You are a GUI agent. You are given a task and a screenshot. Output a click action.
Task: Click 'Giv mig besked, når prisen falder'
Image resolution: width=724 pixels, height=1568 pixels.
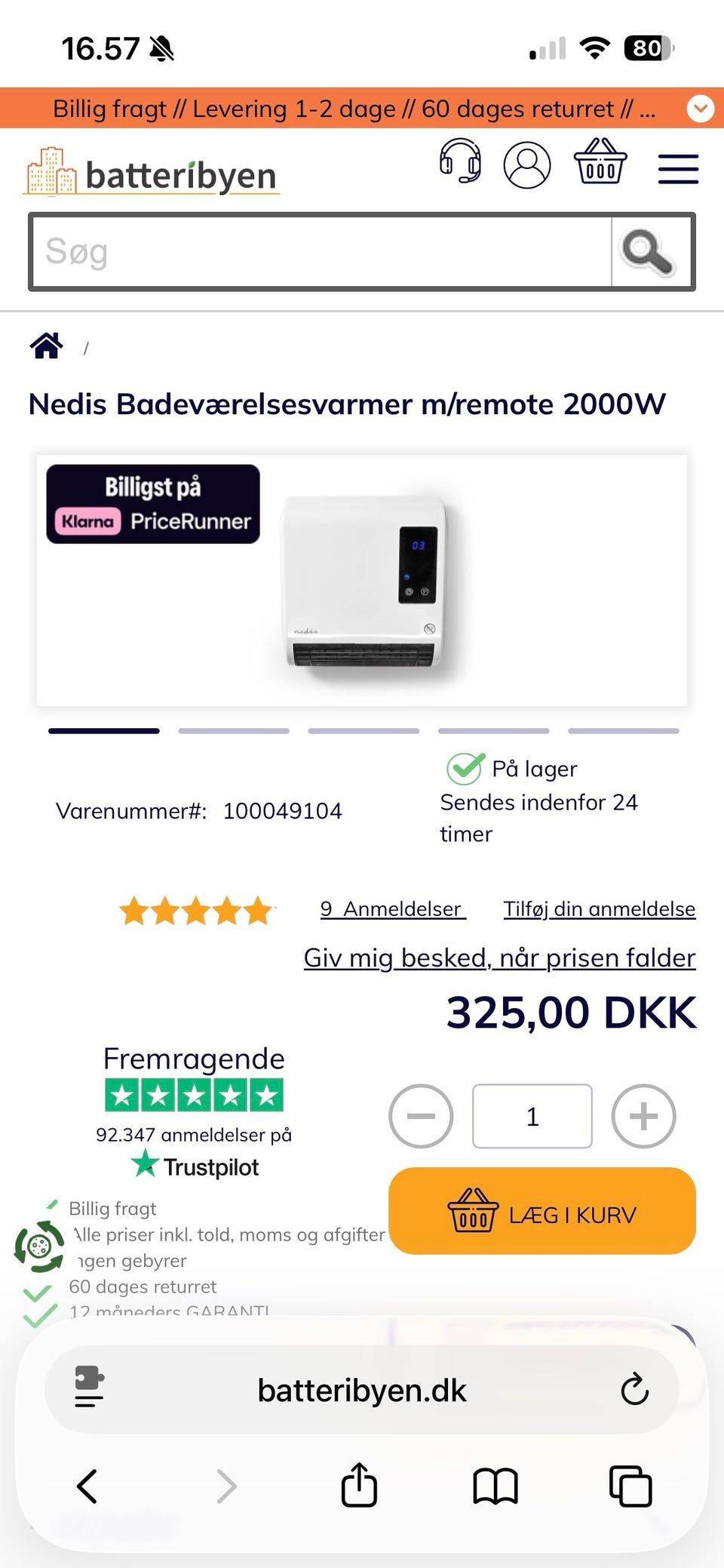point(499,958)
